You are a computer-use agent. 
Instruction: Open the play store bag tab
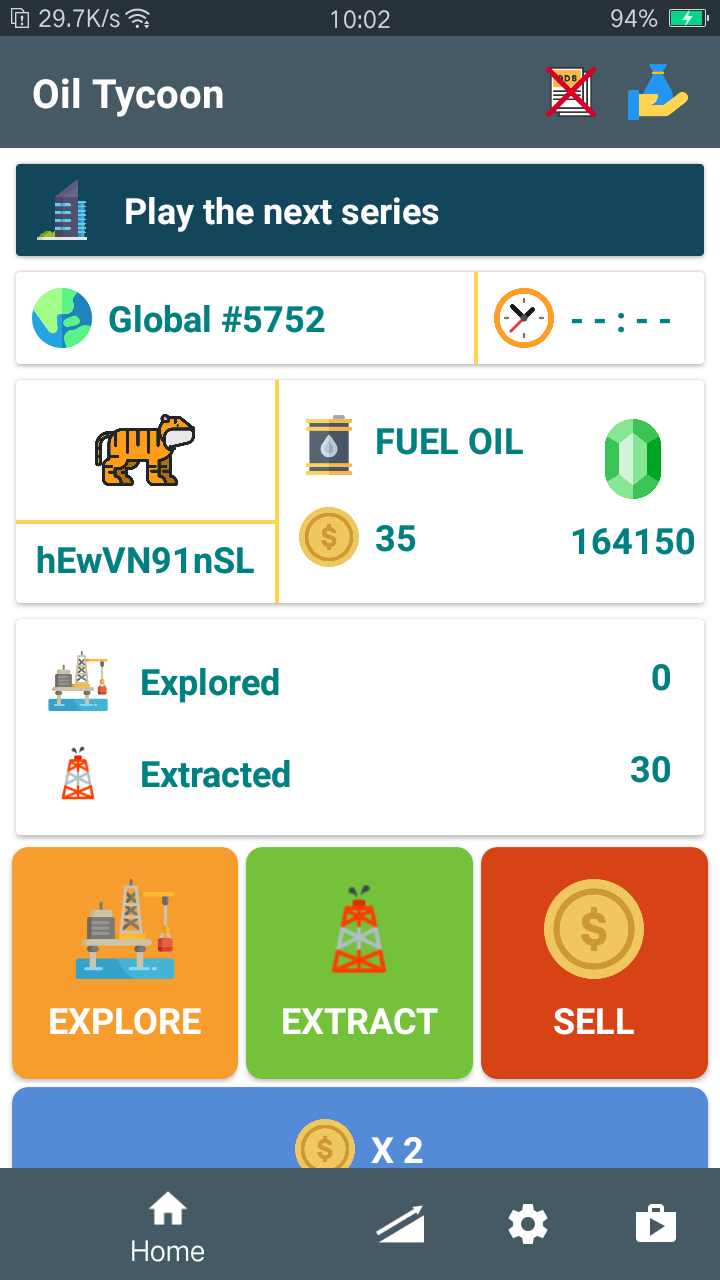[655, 1225]
